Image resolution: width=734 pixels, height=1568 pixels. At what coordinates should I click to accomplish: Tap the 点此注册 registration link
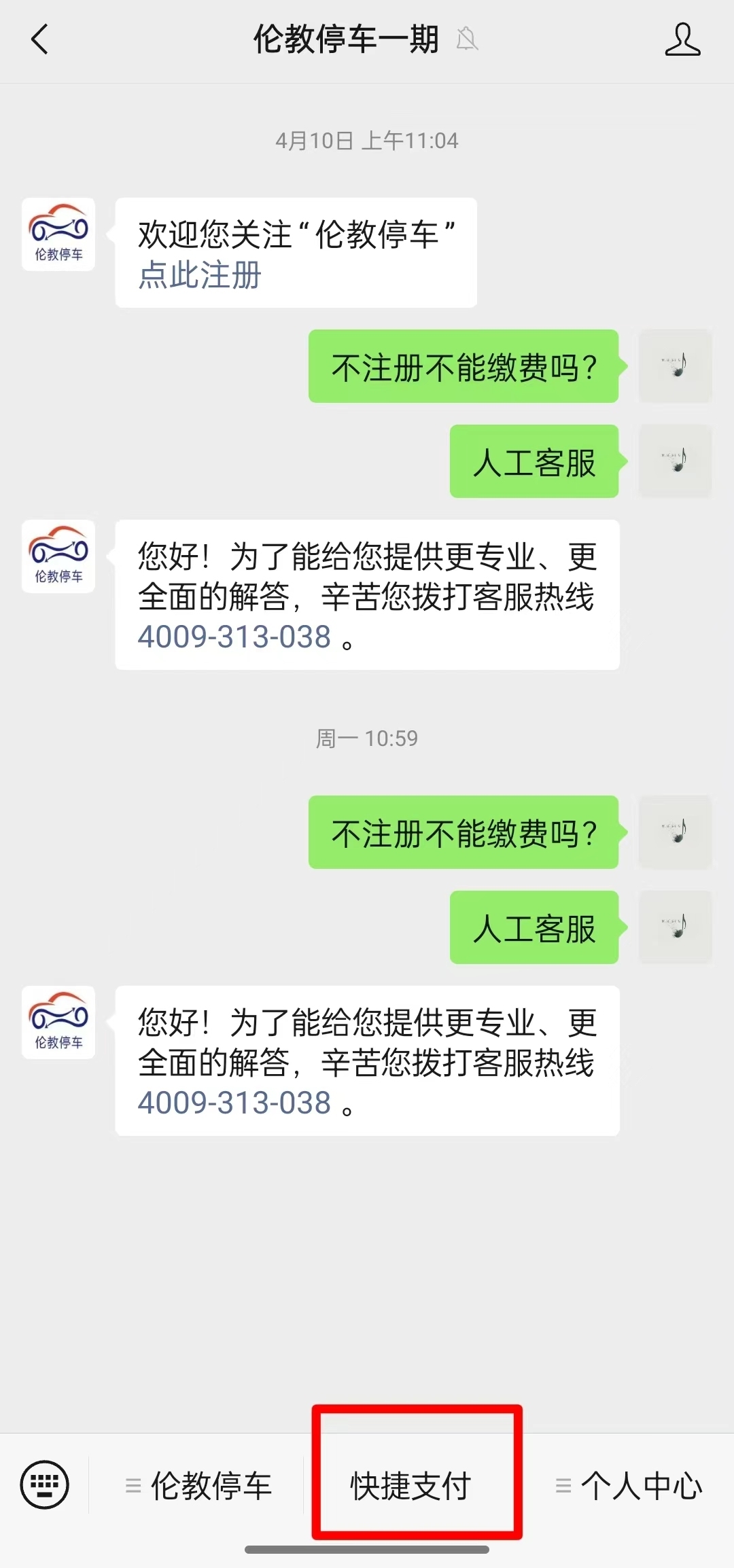[200, 276]
